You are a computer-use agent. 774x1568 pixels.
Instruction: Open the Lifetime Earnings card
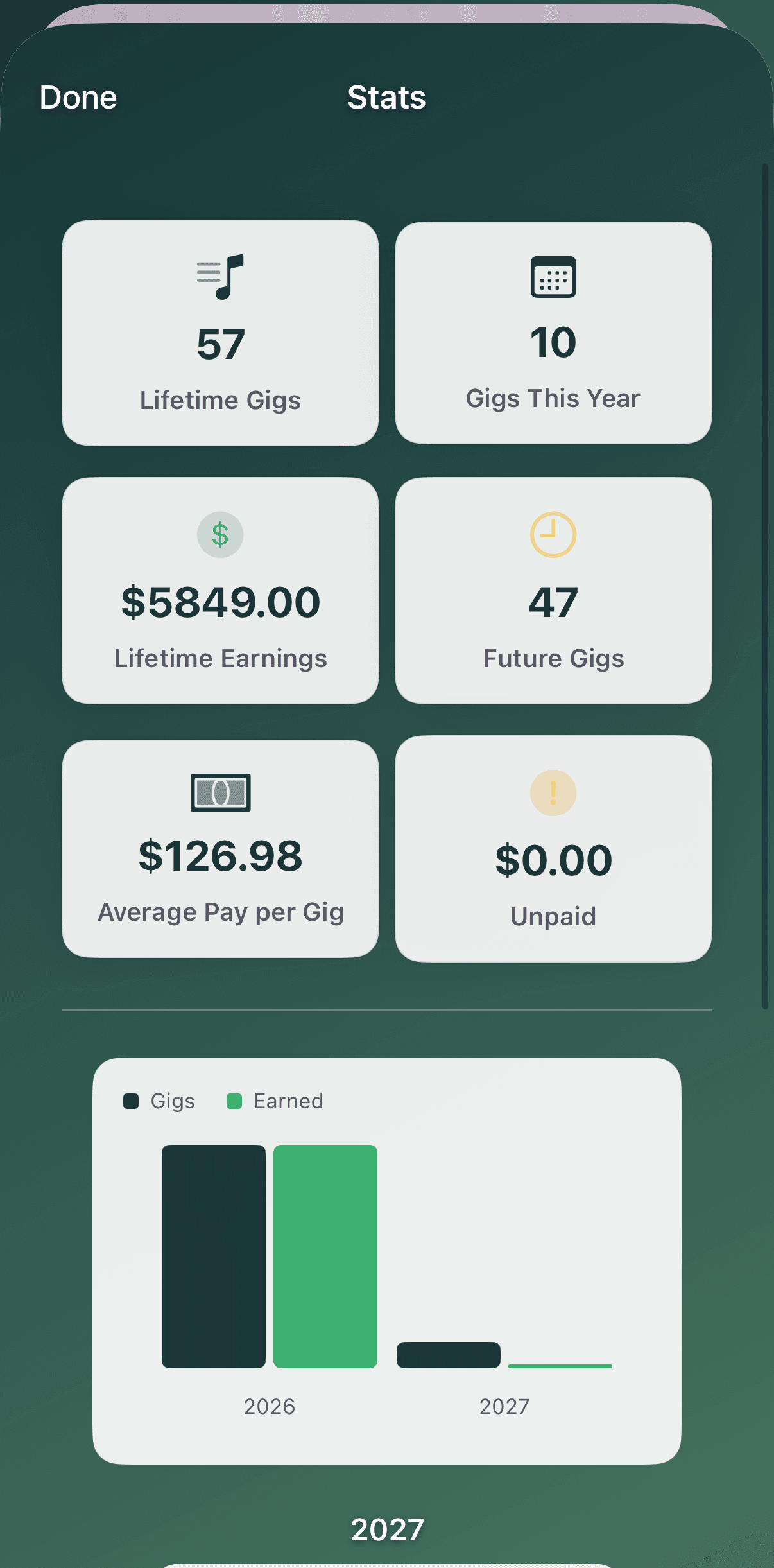tap(220, 591)
